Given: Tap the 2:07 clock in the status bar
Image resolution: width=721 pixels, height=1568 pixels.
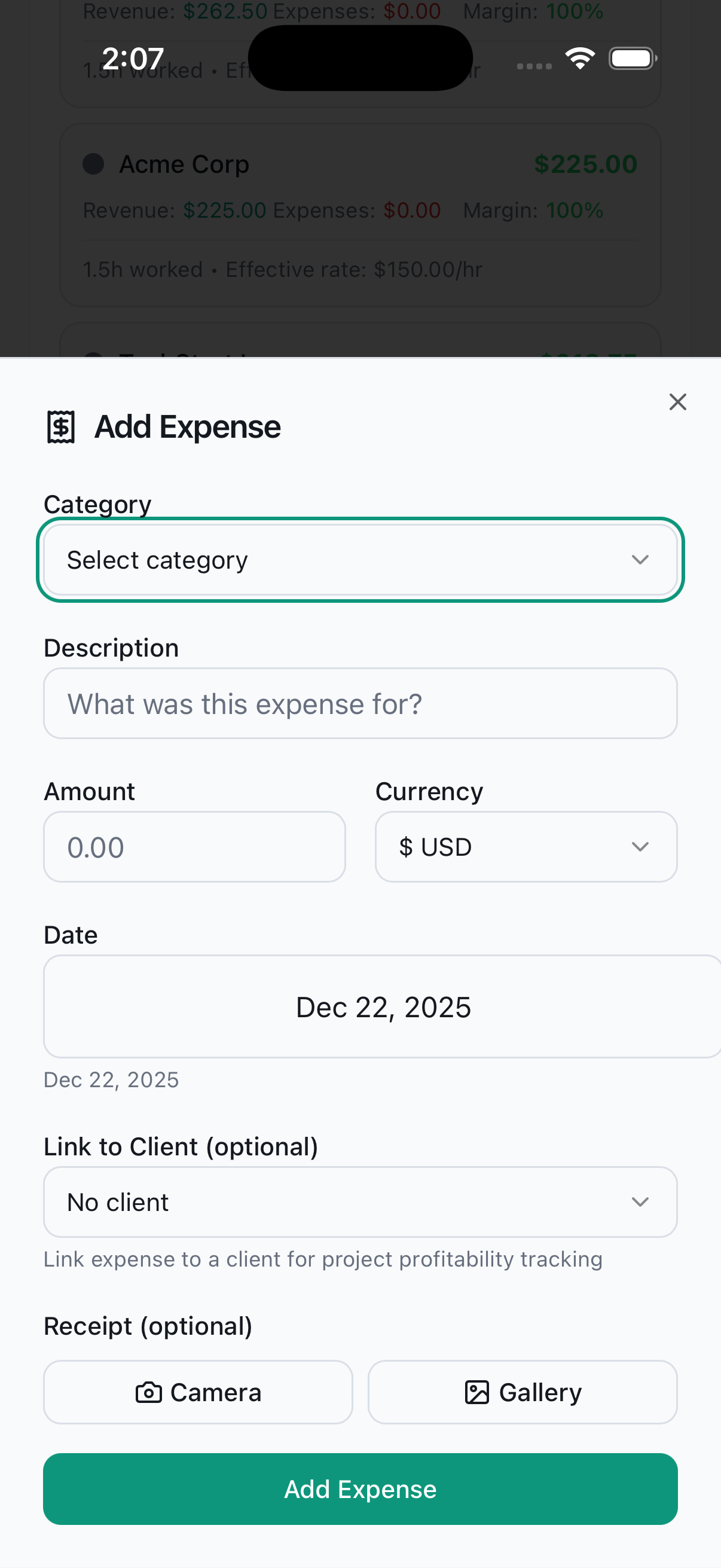Looking at the screenshot, I should [x=133, y=58].
